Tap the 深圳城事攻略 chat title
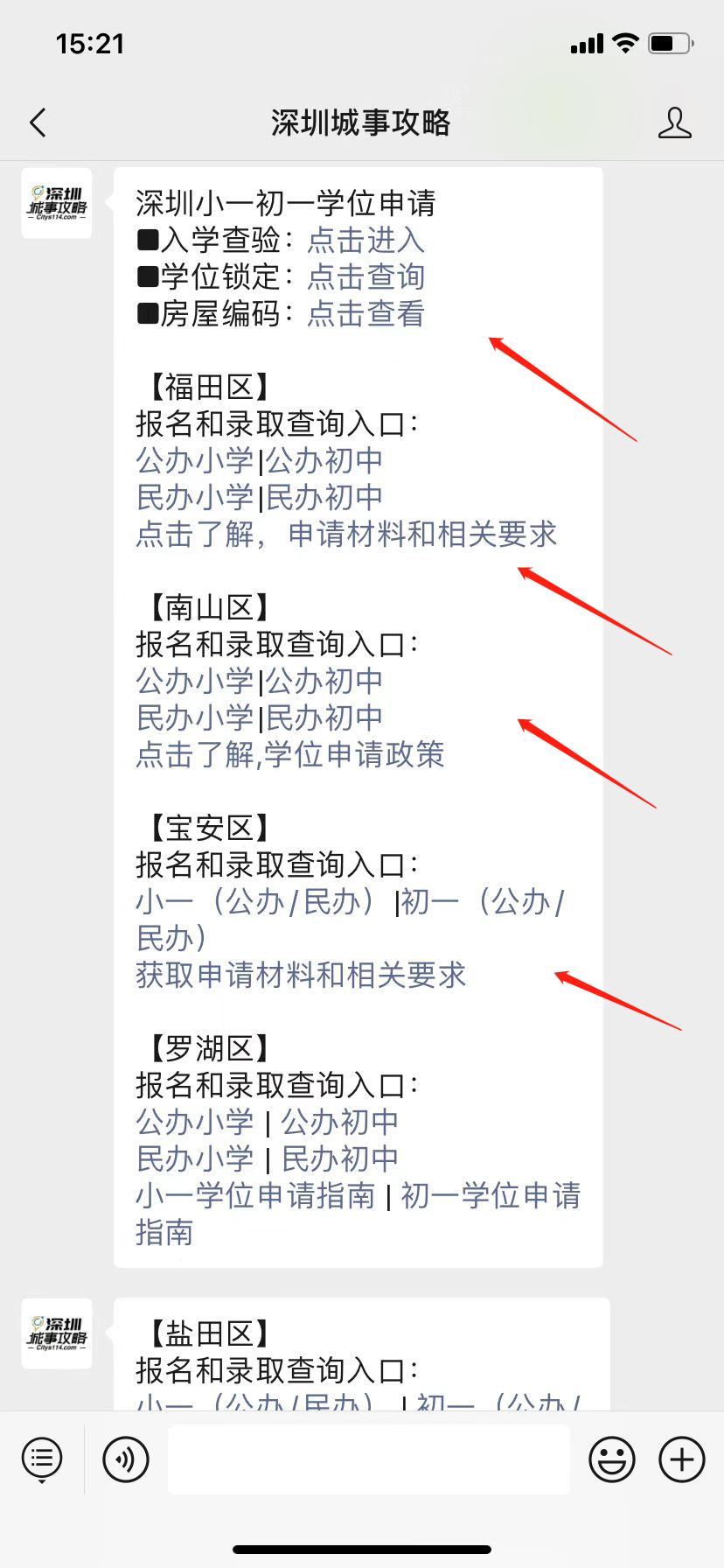The image size is (724, 1568). 362,122
